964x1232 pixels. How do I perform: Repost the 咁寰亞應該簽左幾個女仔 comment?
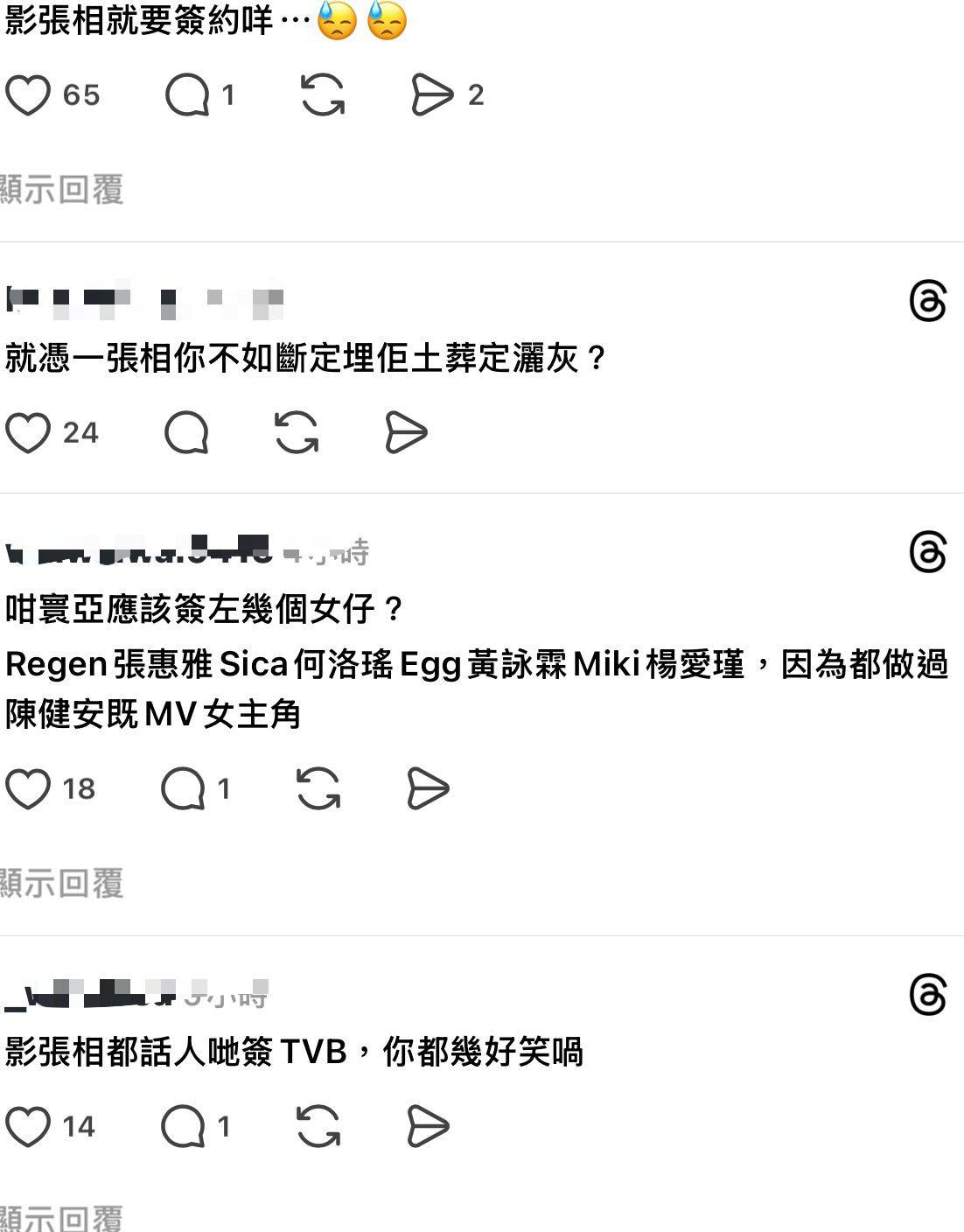[318, 789]
